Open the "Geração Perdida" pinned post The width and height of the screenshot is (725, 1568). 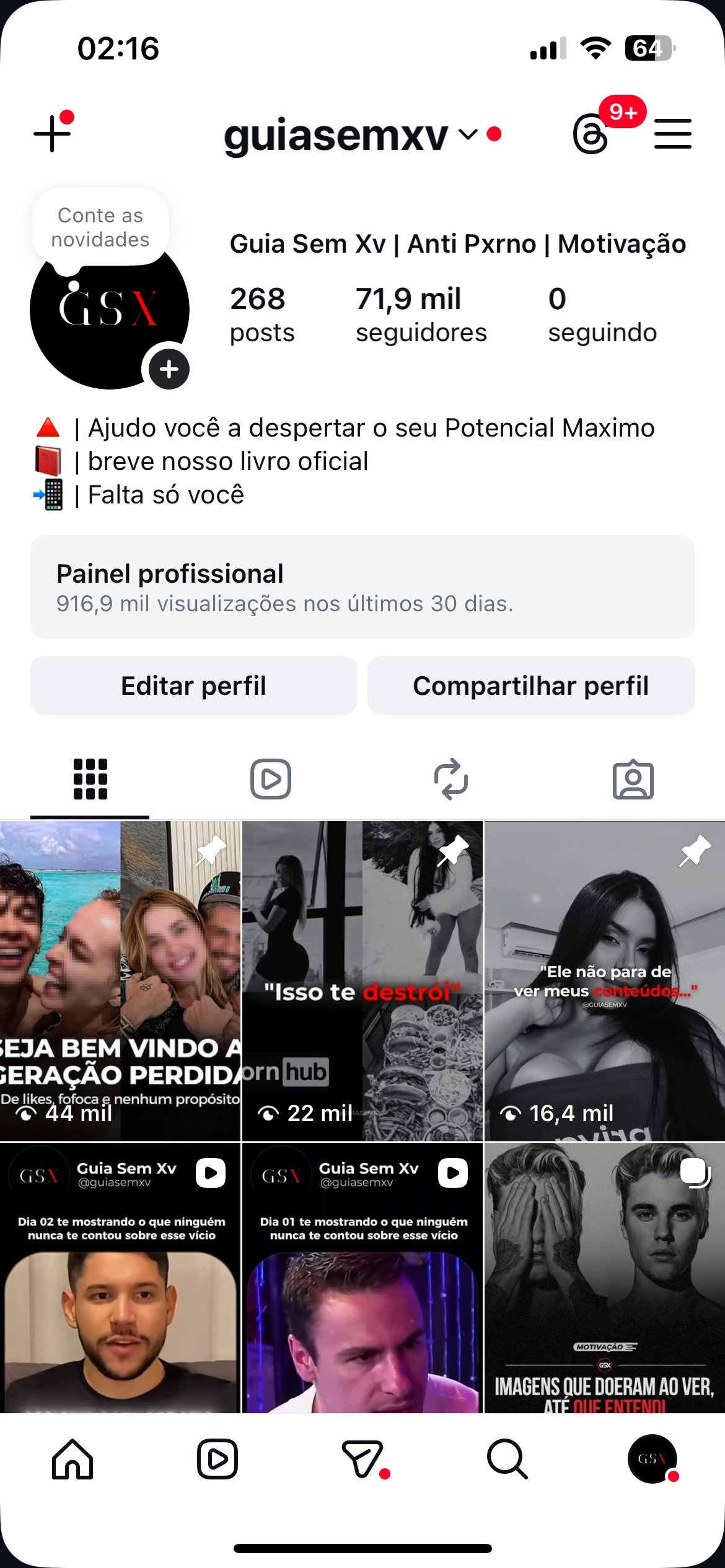120,981
